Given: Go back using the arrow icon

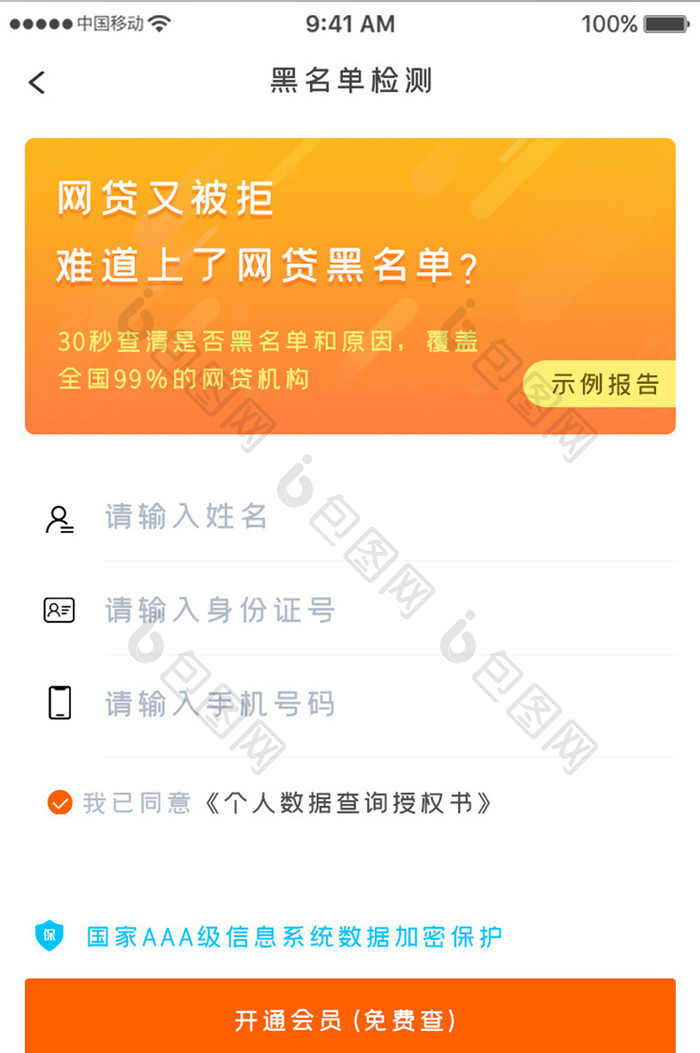Looking at the screenshot, I should pyautogui.click(x=37, y=82).
